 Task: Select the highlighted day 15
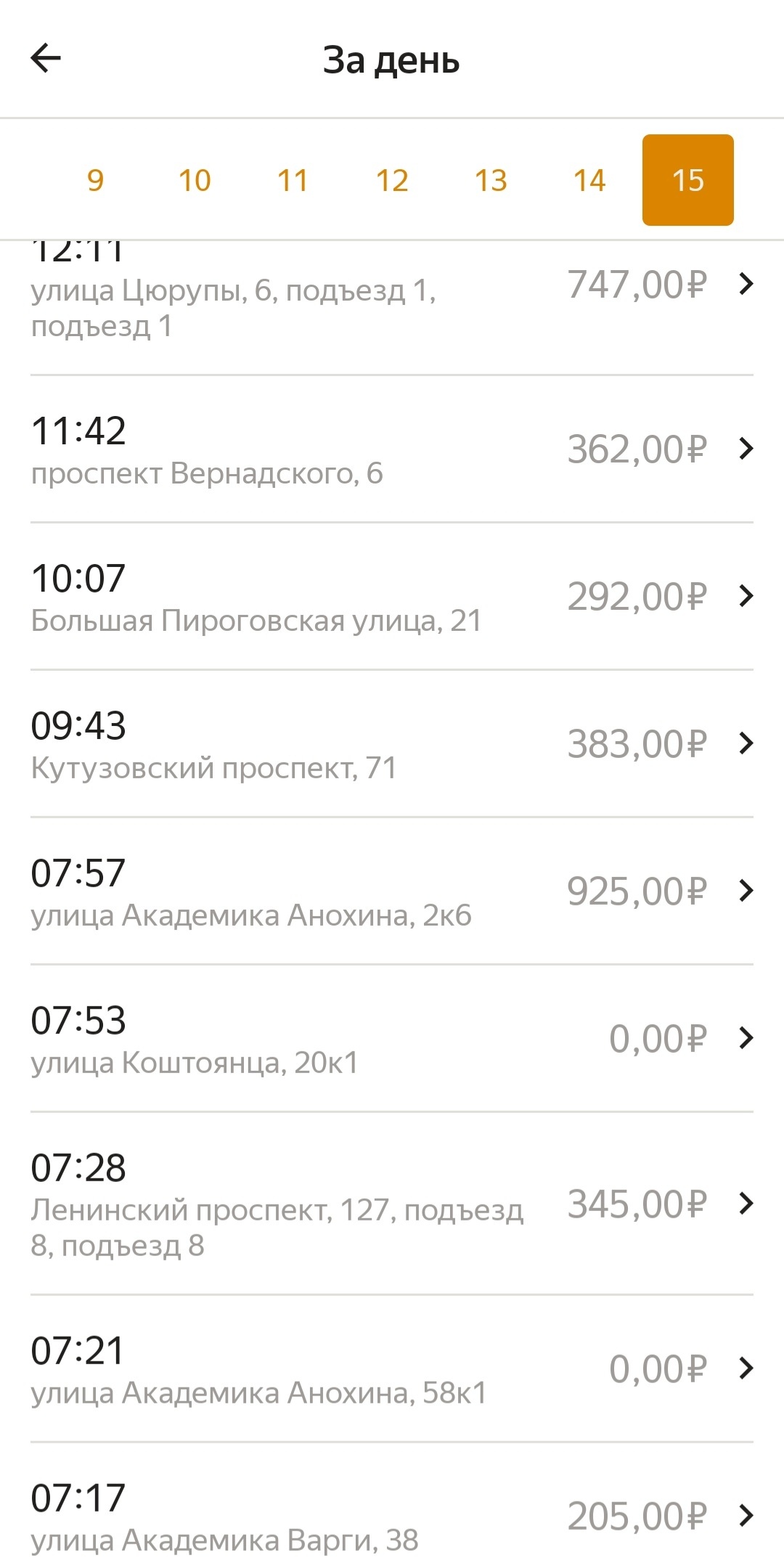tap(687, 180)
